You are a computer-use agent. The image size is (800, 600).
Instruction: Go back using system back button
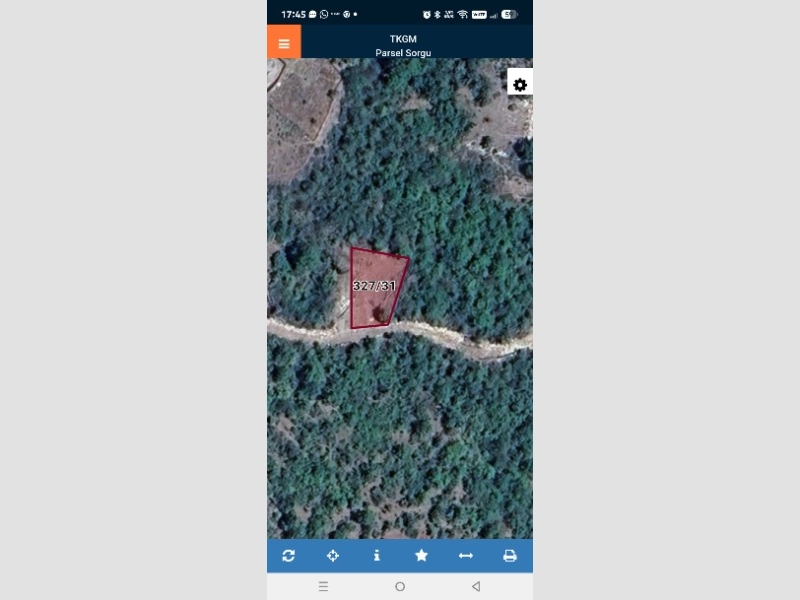(476, 586)
